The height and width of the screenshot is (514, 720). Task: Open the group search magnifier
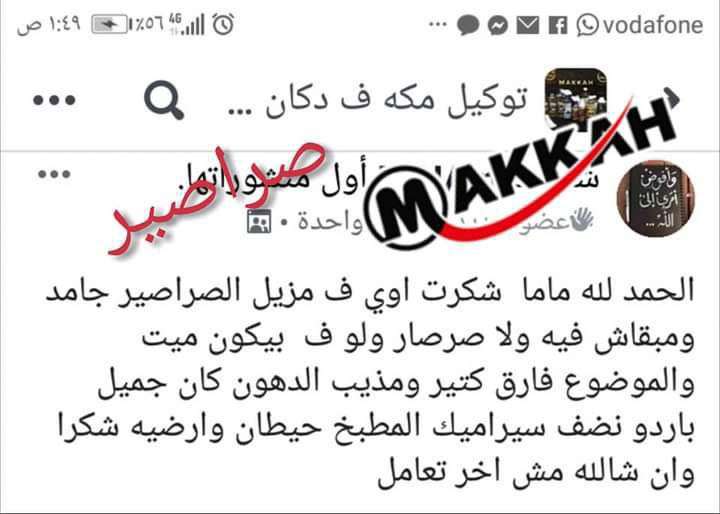(x=164, y=99)
